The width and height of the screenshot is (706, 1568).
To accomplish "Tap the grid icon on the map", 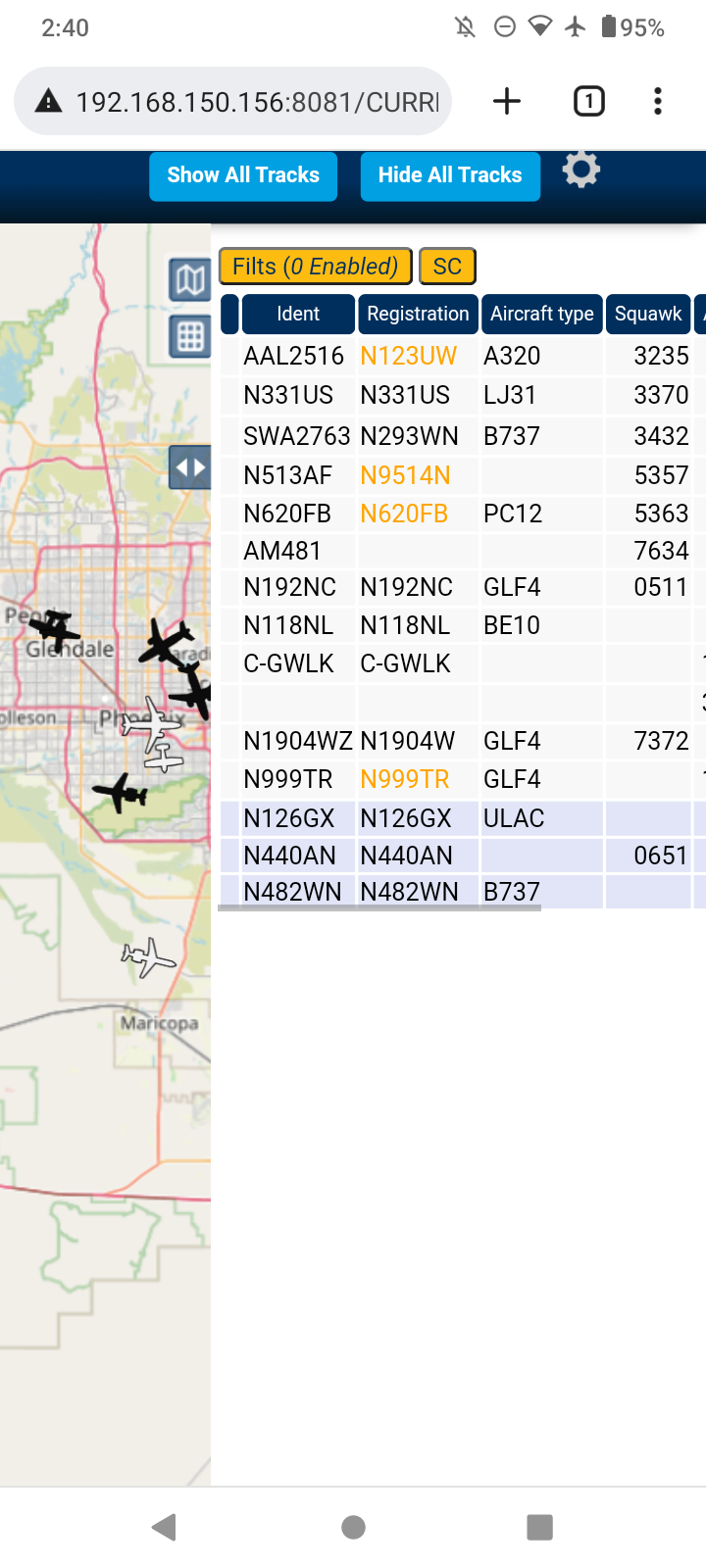I will coord(190,336).
